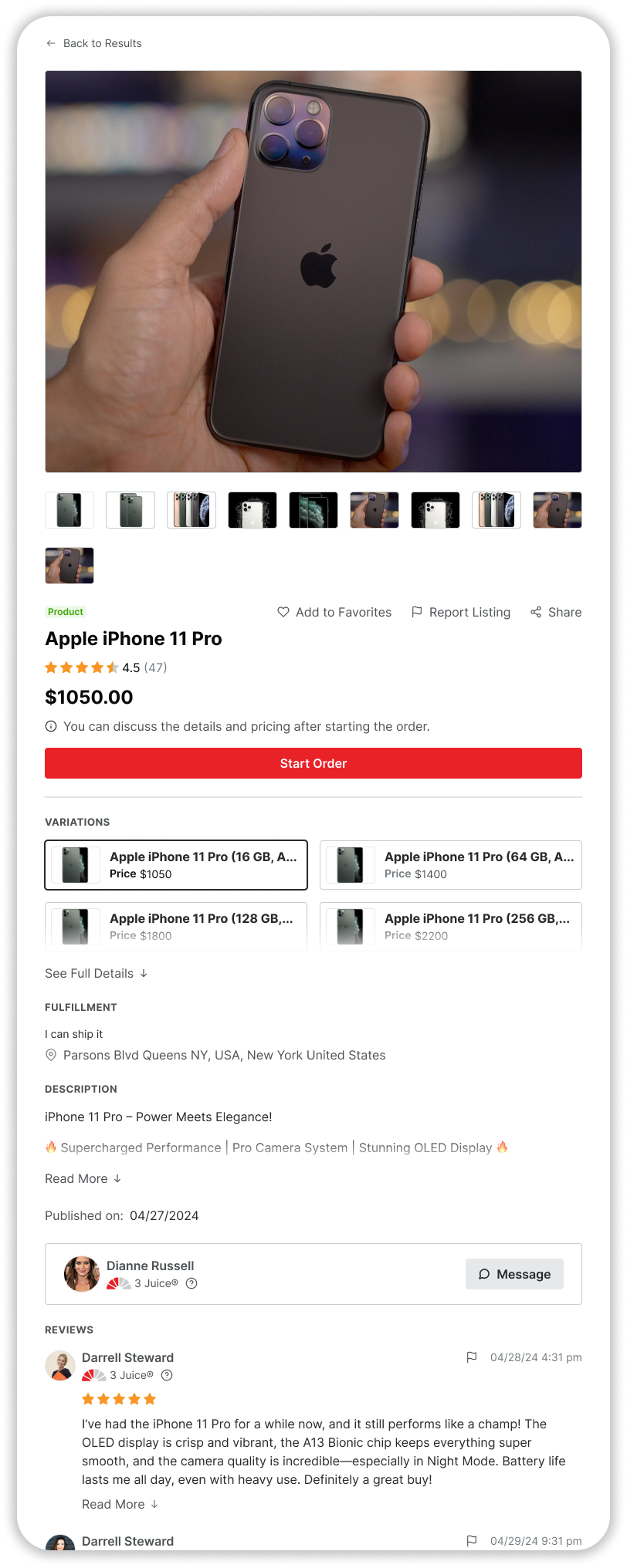This screenshot has height=1568, width=627.
Task: Expand Read More under the description
Action: click(83, 1178)
